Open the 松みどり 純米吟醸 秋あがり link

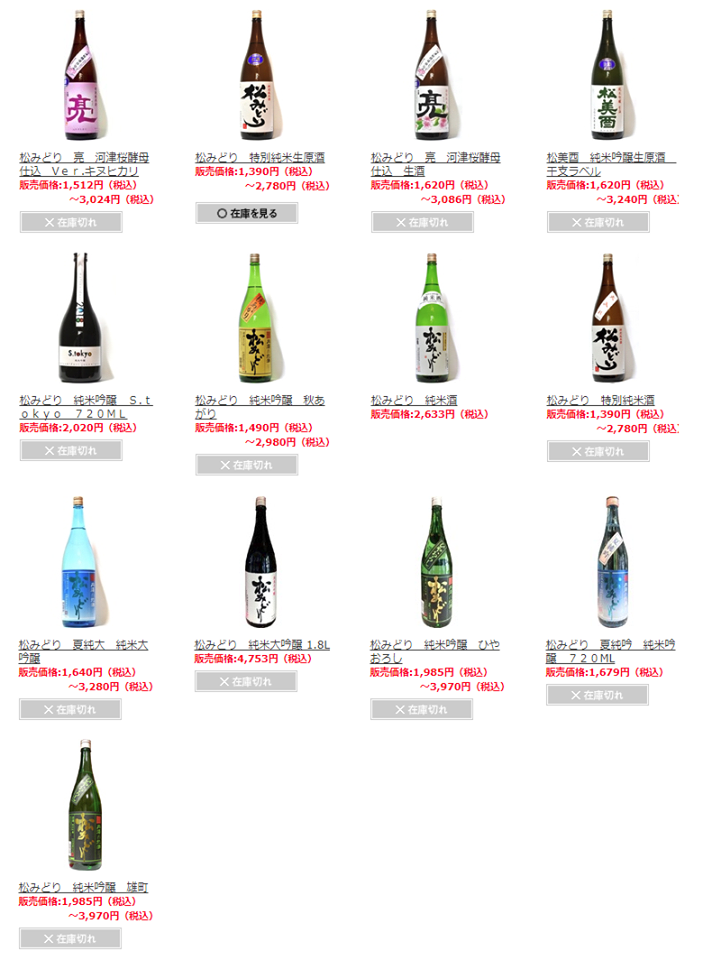point(259,406)
